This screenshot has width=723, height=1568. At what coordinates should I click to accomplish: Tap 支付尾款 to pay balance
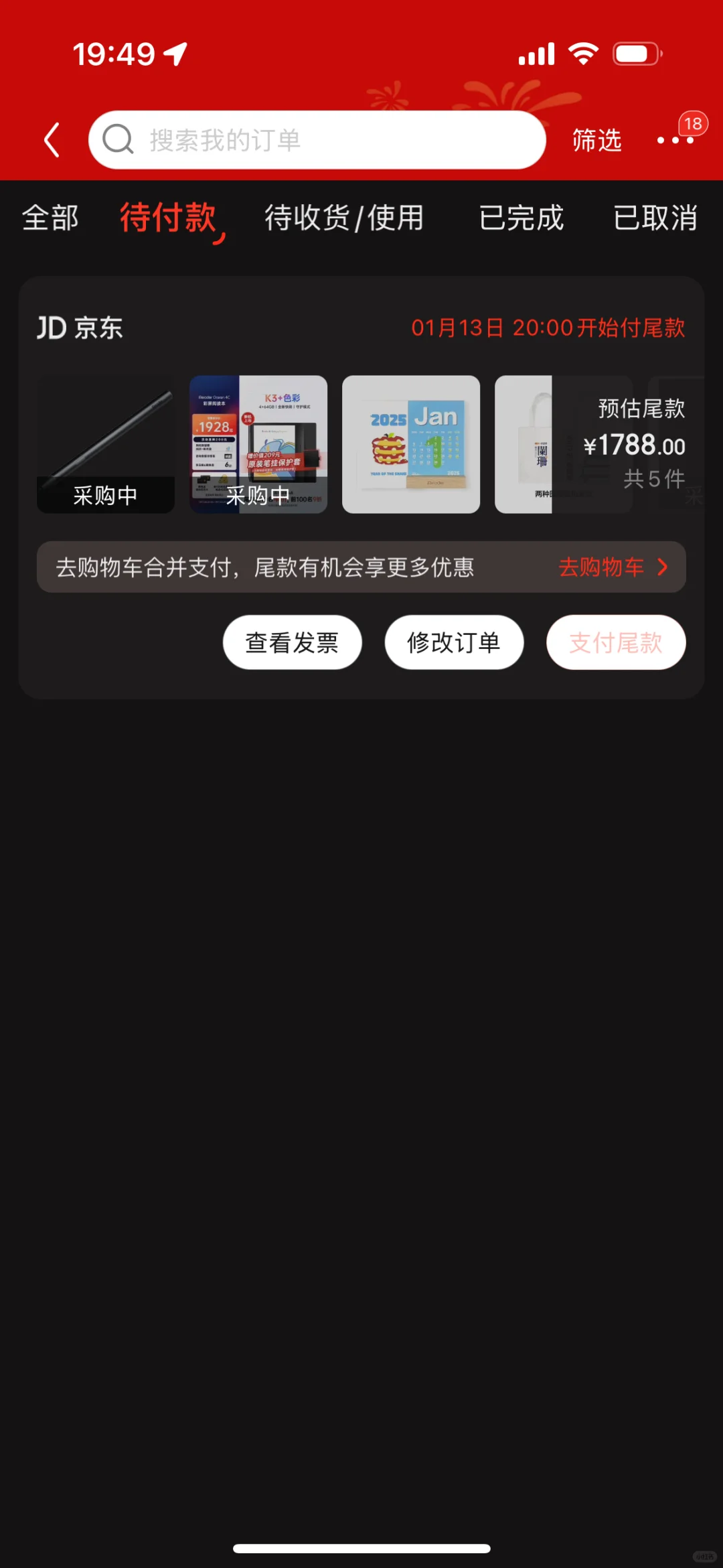pos(616,642)
